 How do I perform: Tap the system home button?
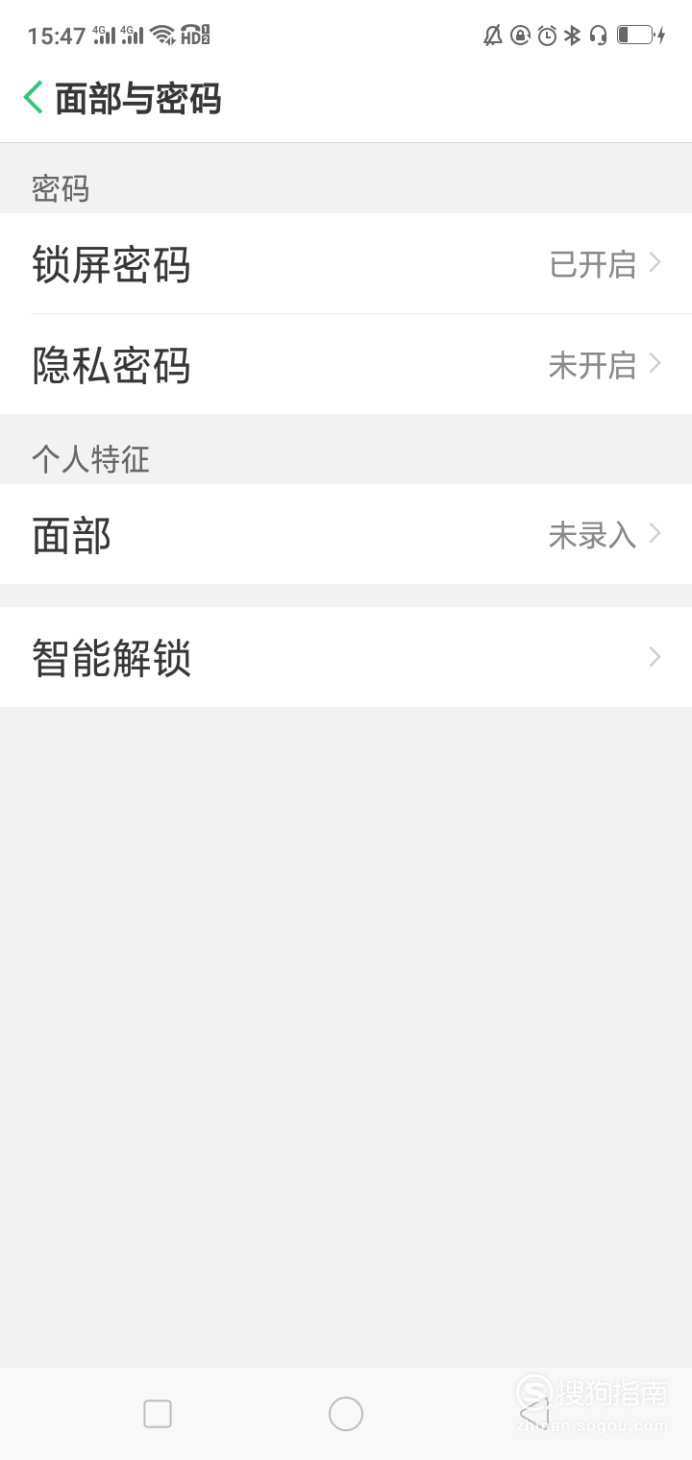(x=346, y=1413)
